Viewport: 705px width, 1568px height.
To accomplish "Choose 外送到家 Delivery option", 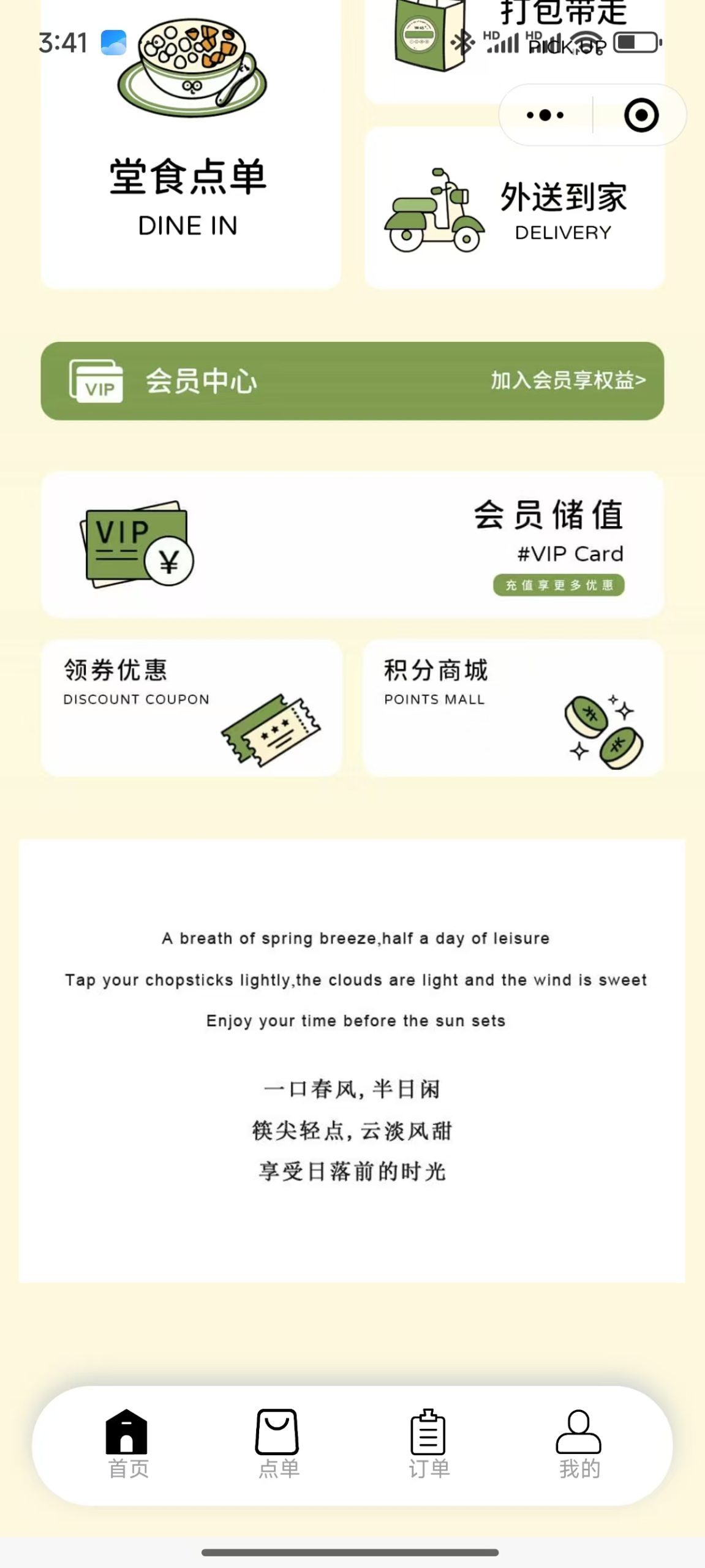I will point(513,208).
